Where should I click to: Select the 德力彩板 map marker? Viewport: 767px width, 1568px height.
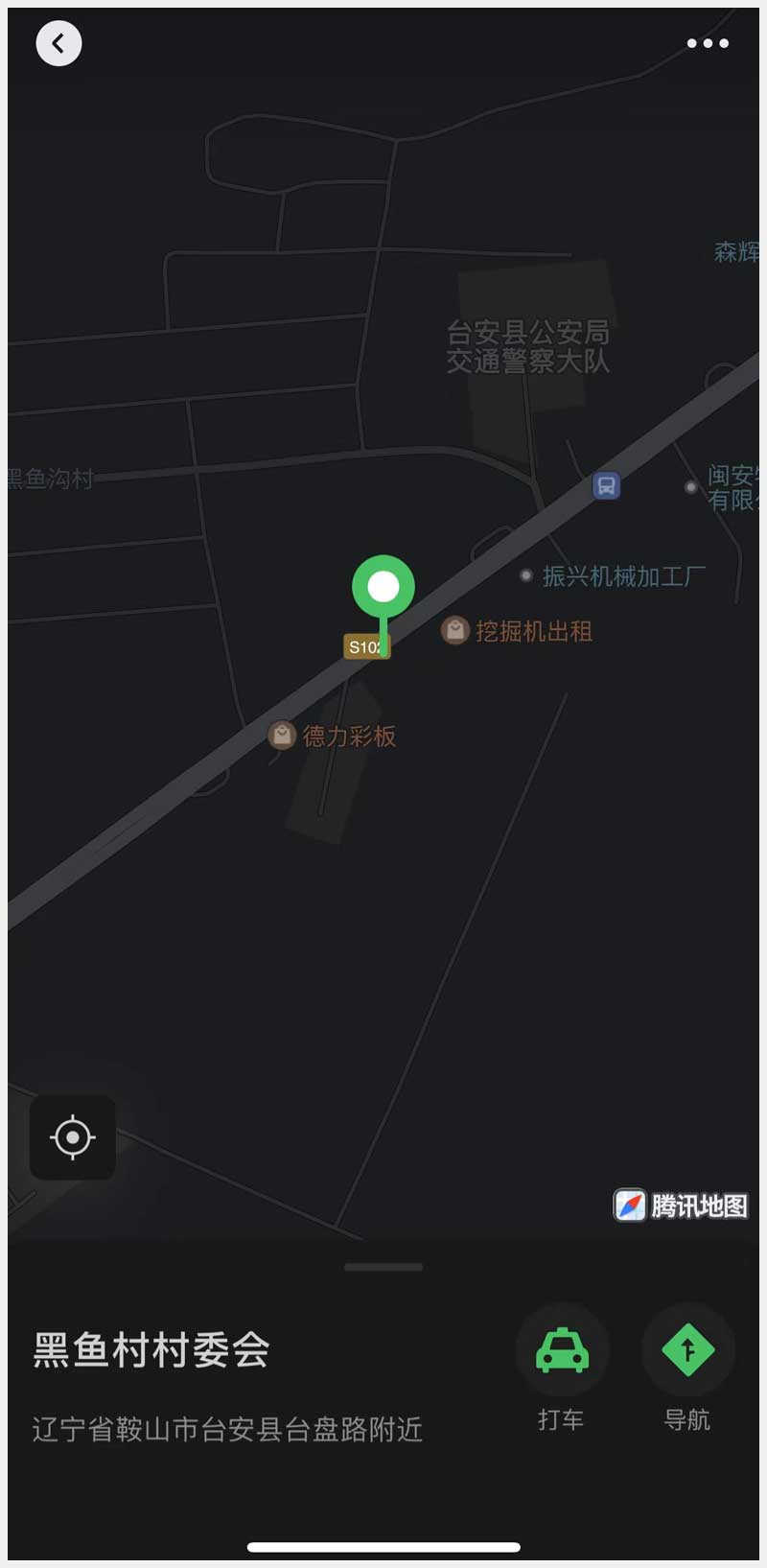point(282,736)
